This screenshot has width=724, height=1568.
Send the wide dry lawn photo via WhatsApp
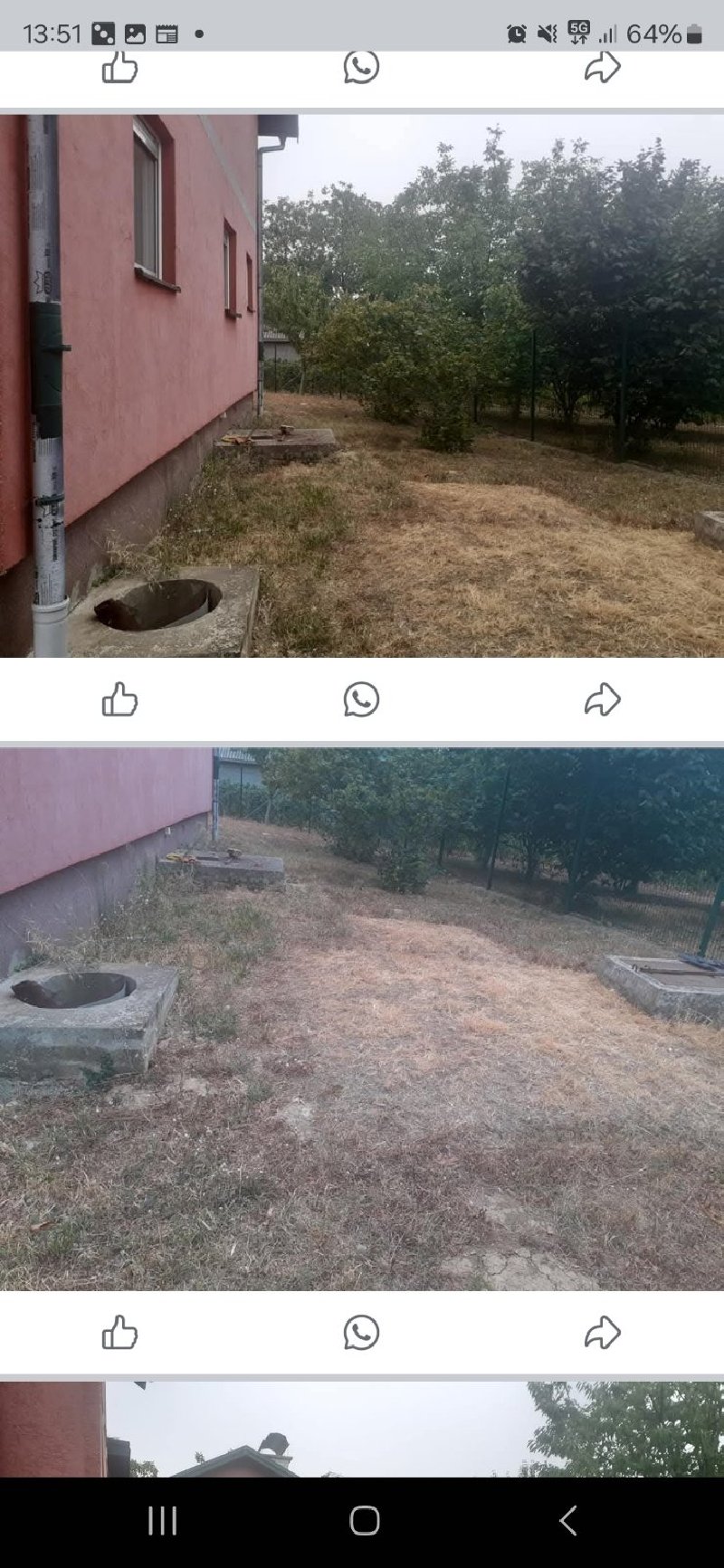(x=361, y=1333)
